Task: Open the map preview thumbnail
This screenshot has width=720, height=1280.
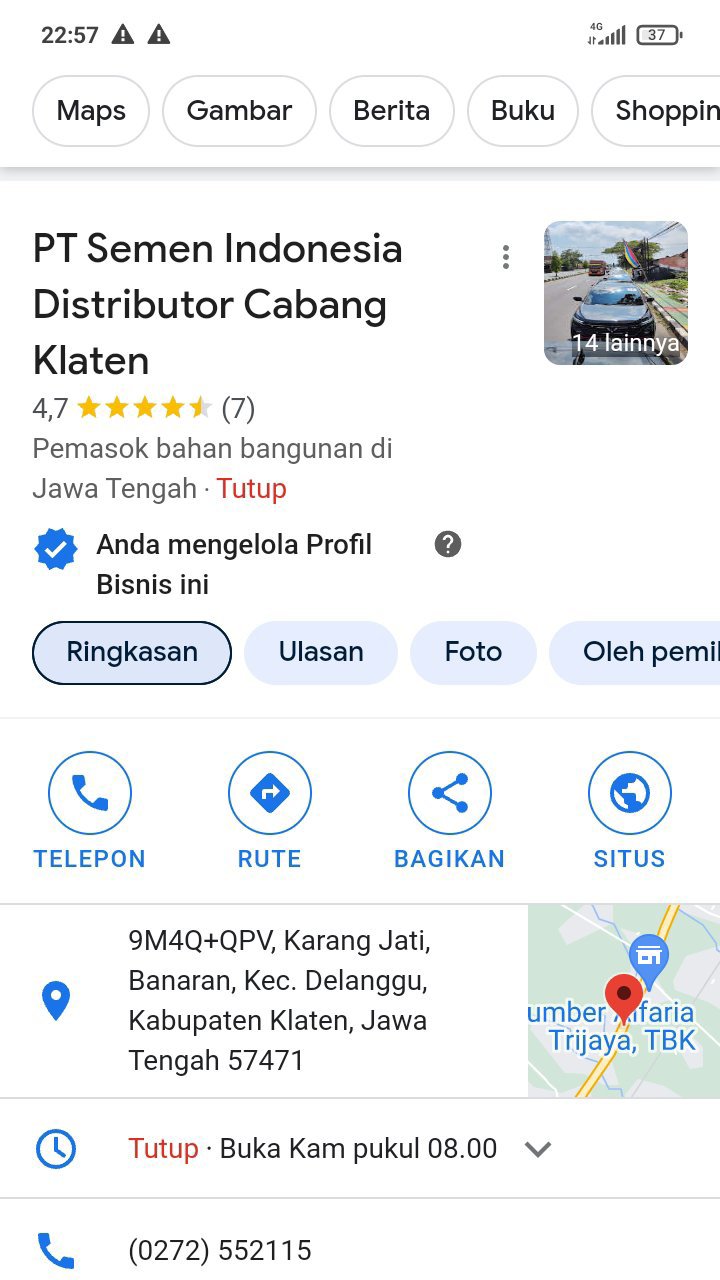Action: pyautogui.click(x=623, y=1000)
